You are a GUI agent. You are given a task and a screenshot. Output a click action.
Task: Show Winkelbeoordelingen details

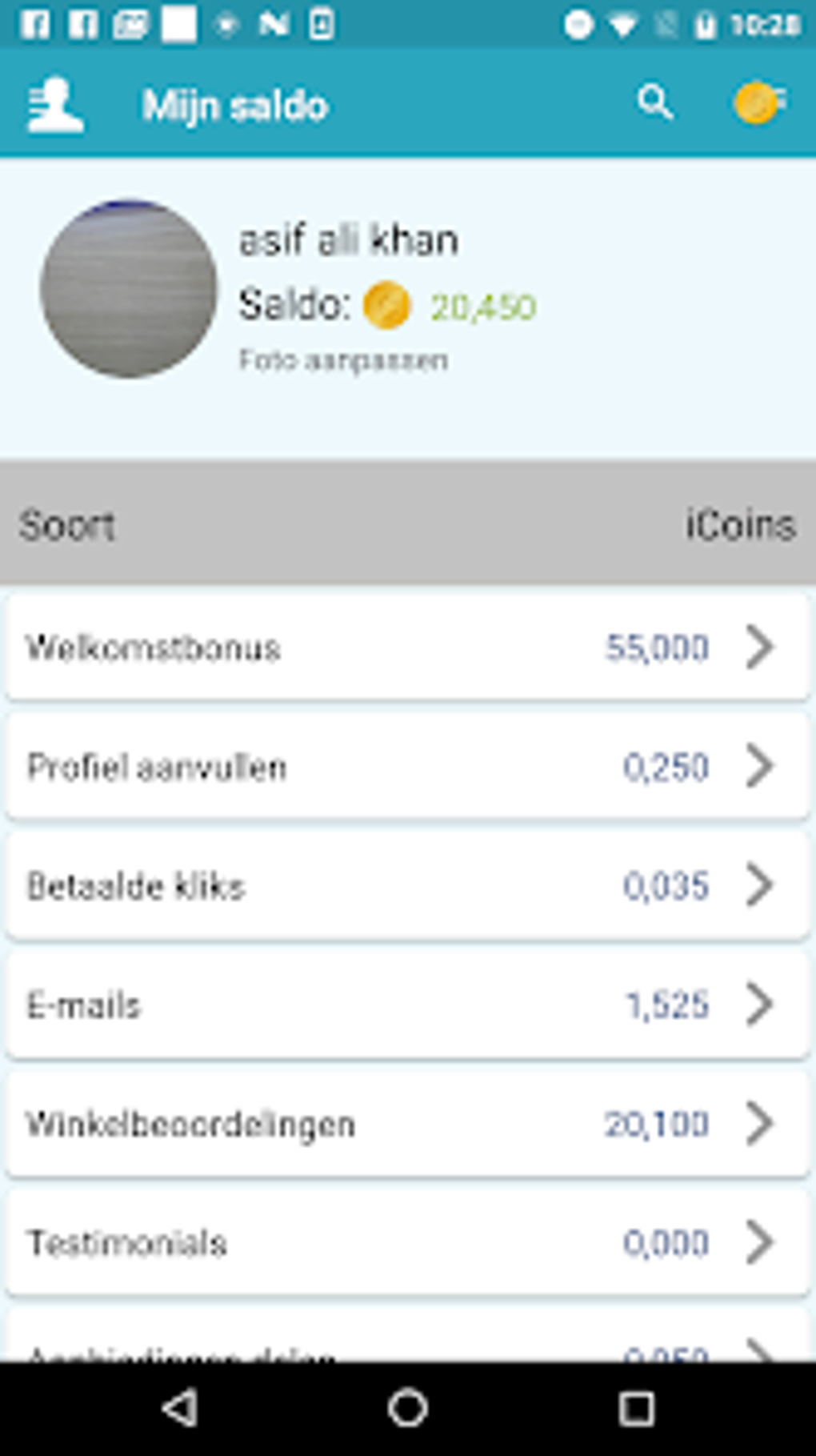(x=408, y=1124)
